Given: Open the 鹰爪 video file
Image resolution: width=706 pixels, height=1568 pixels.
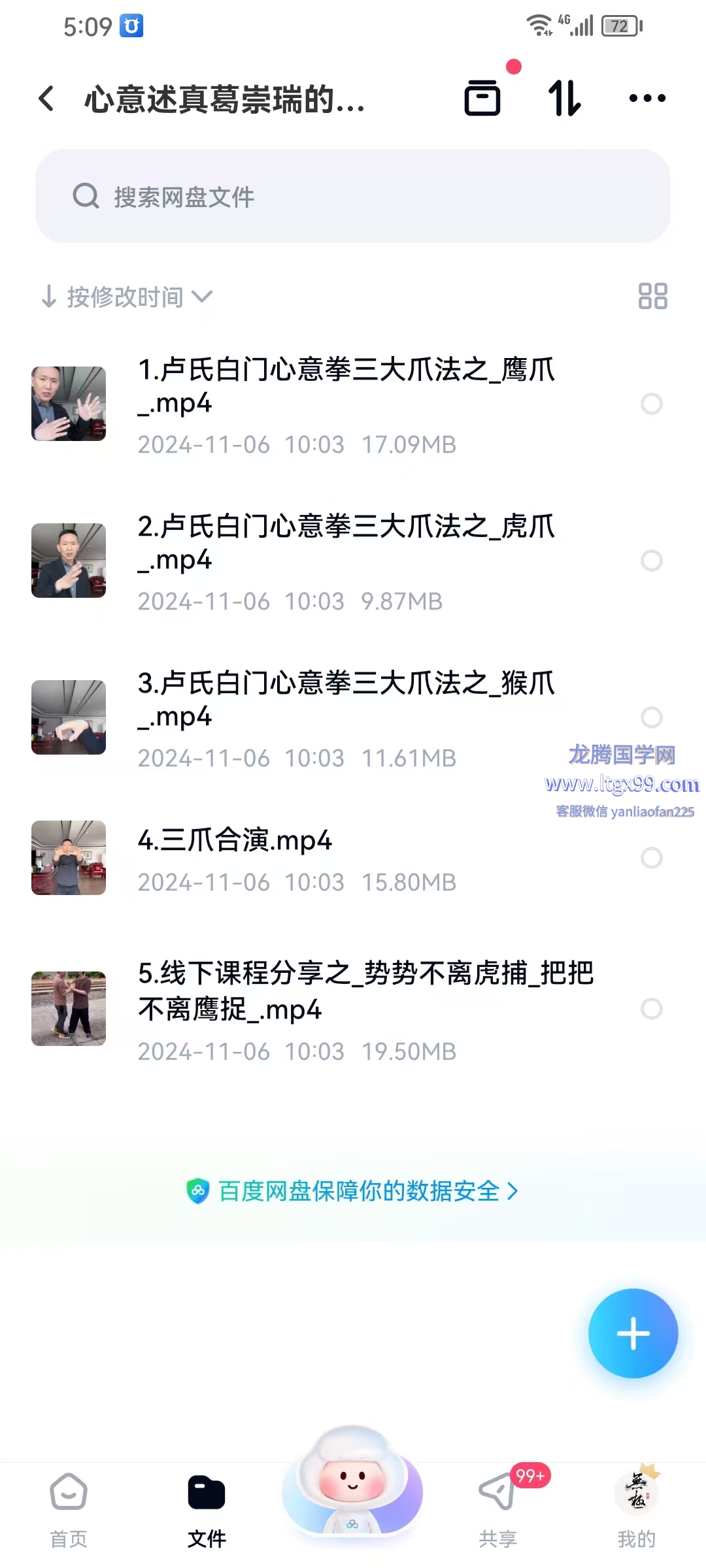Looking at the screenshot, I should pos(345,387).
